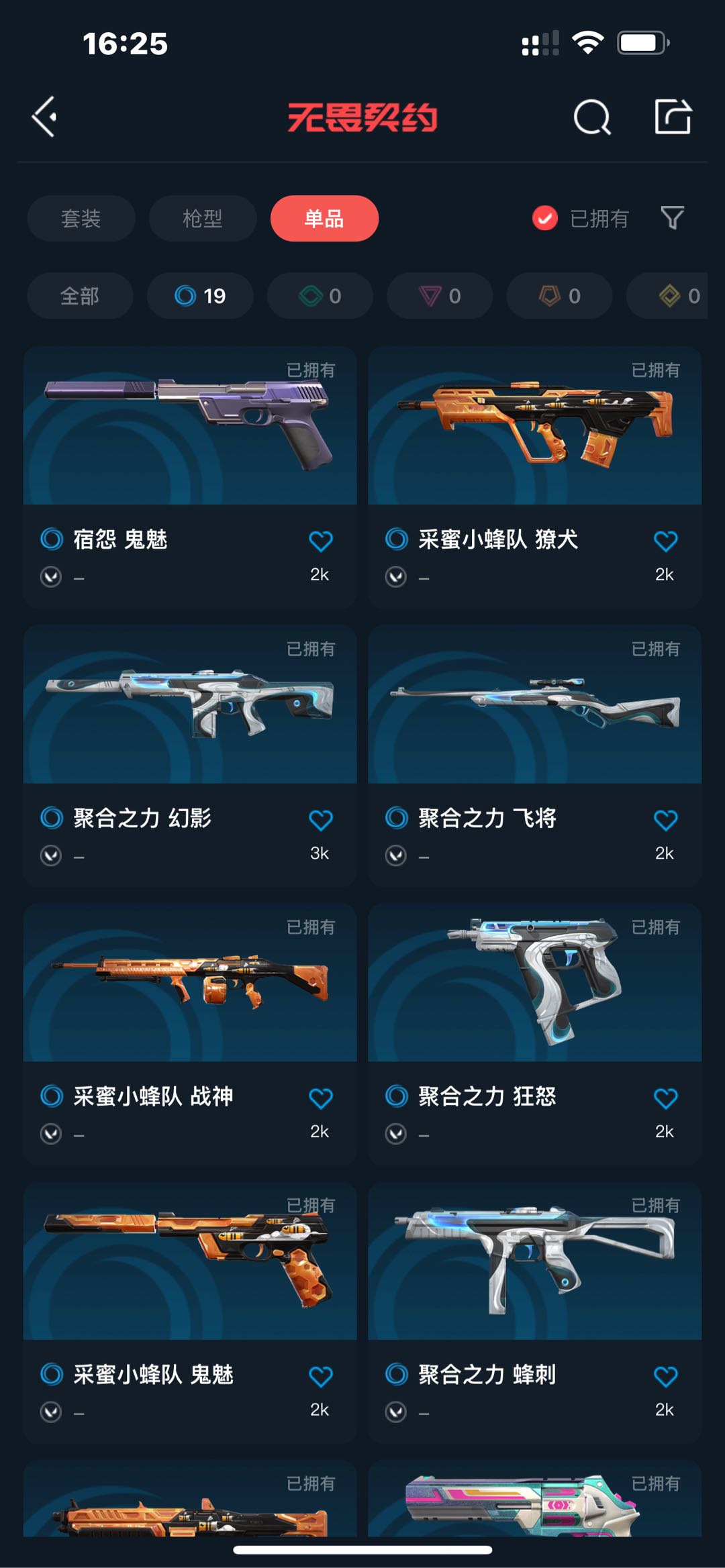Image resolution: width=725 pixels, height=1568 pixels.
Task: Switch to the 枪型 tab
Action: (x=202, y=219)
